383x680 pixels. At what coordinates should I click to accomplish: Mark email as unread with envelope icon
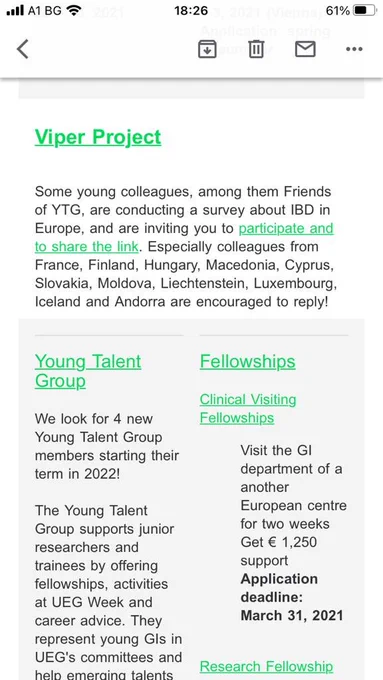[305, 49]
